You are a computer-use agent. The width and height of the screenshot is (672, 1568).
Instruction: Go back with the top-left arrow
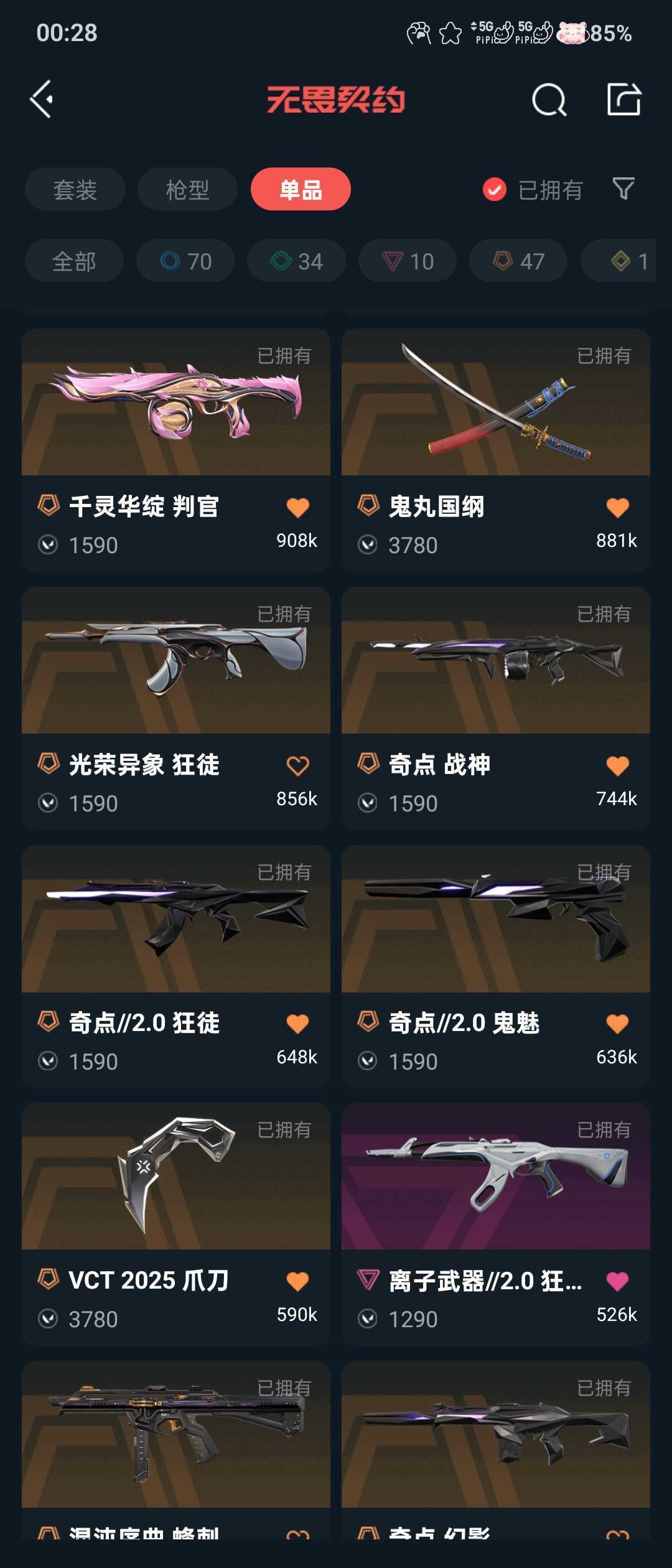pos(42,100)
